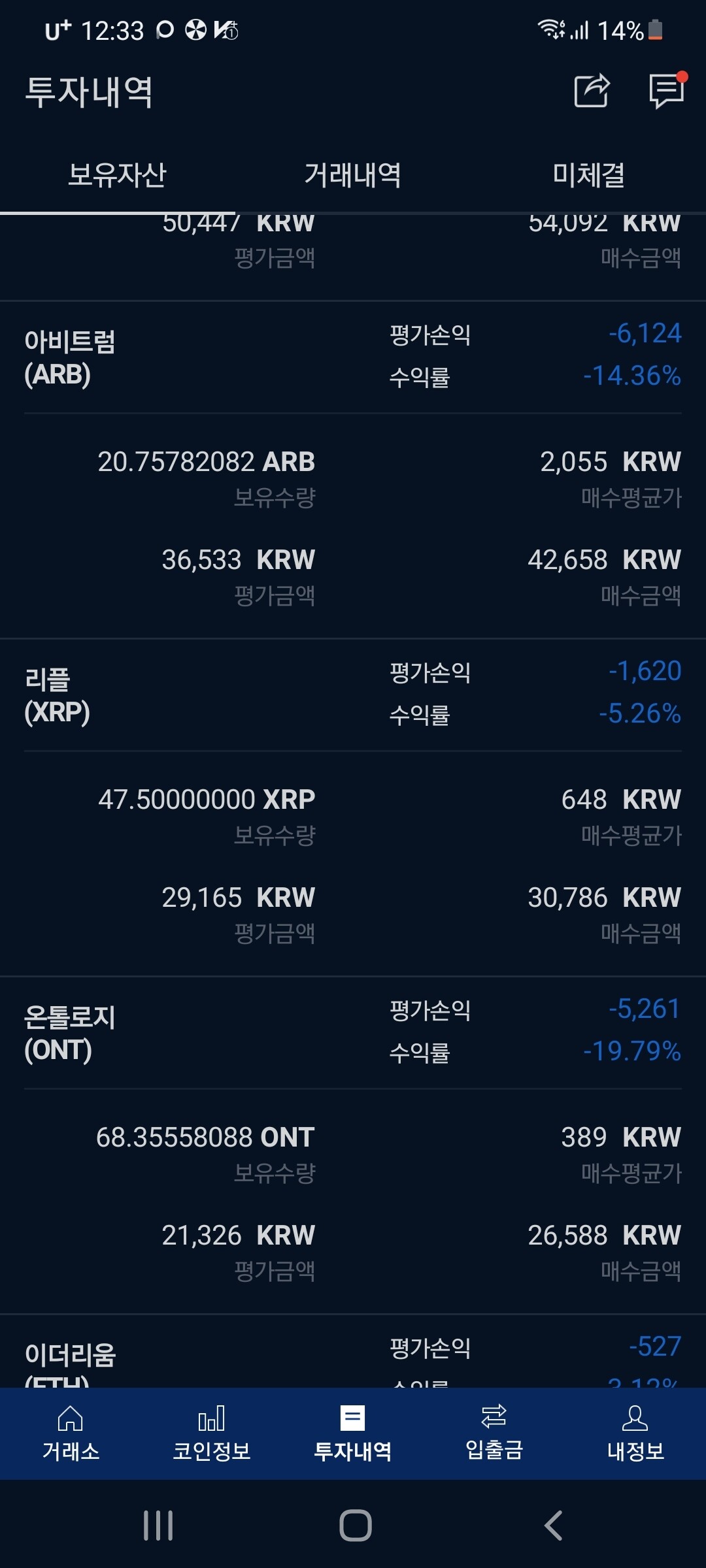
Task: Open the 온톨로지 (ONT) holding
Action: click(x=71, y=1033)
